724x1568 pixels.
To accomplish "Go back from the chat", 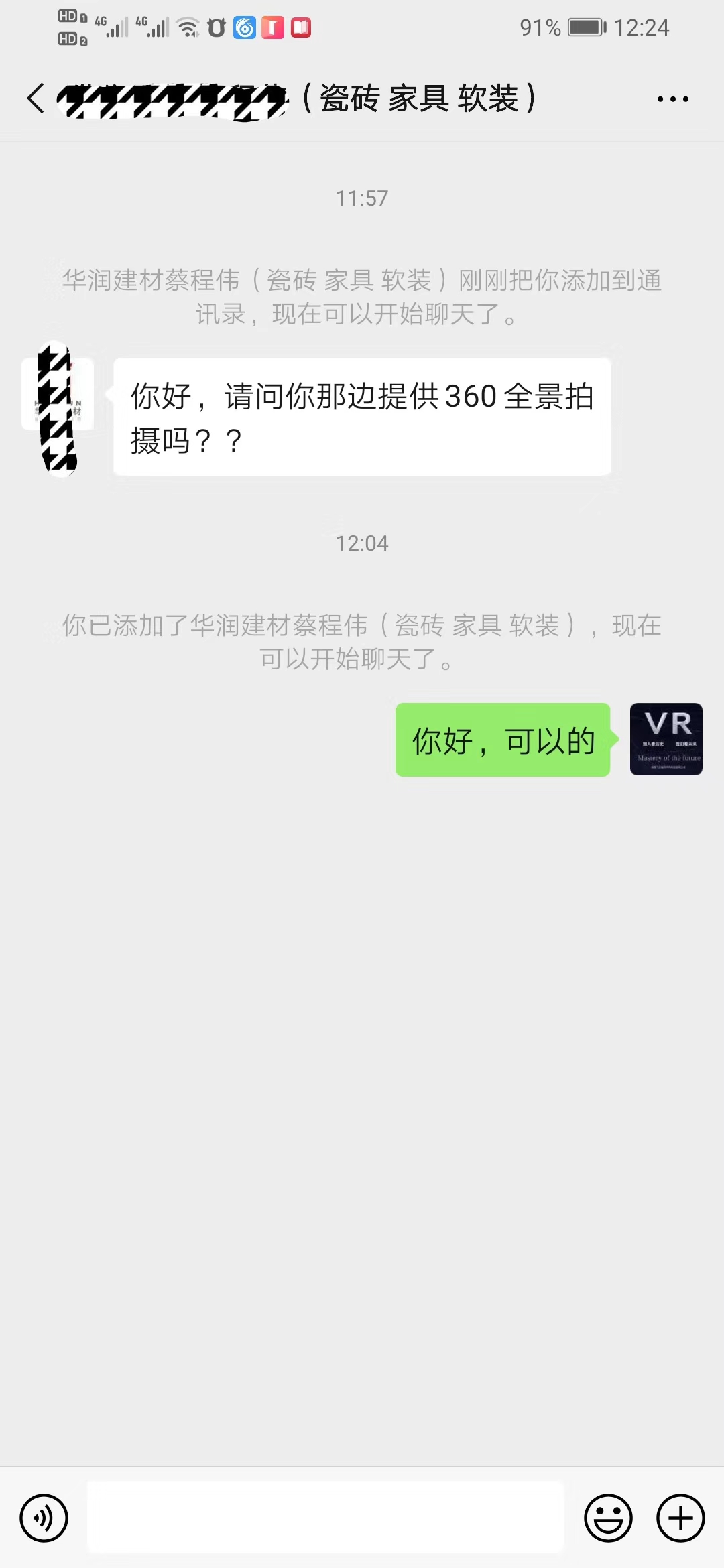I will pyautogui.click(x=36, y=99).
